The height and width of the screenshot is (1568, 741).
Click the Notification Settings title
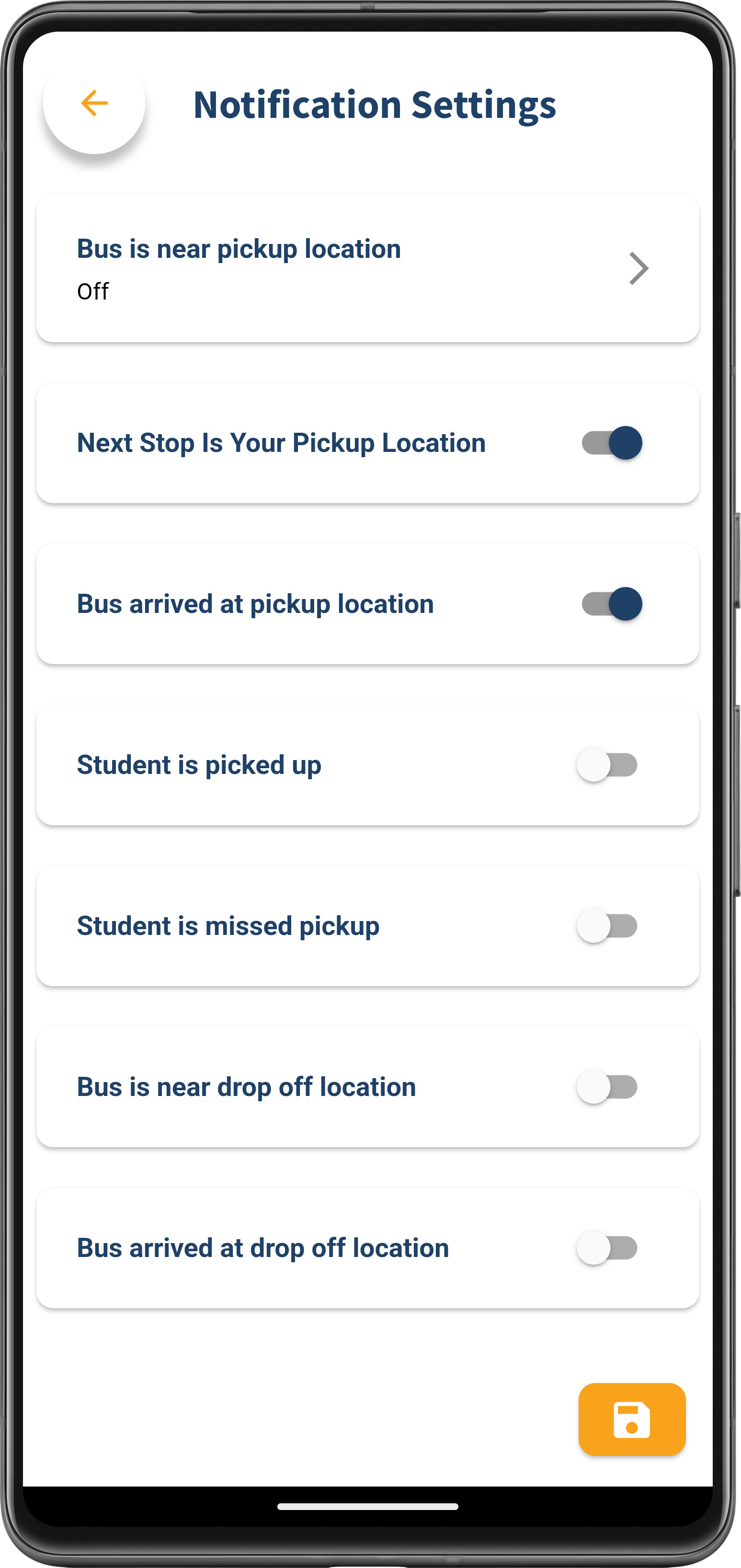(375, 104)
